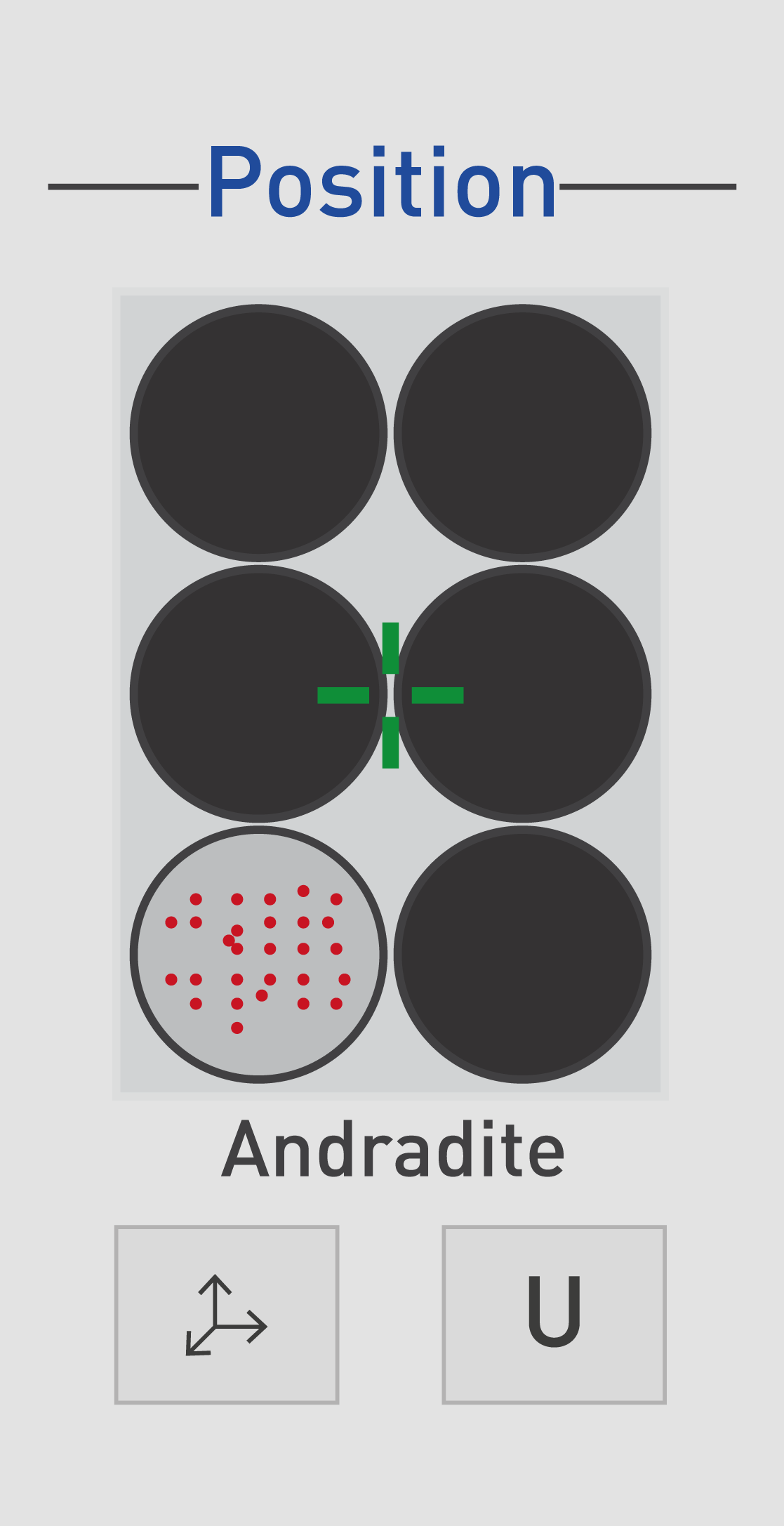Tap the U button
784x1526 pixels.
point(554,1314)
